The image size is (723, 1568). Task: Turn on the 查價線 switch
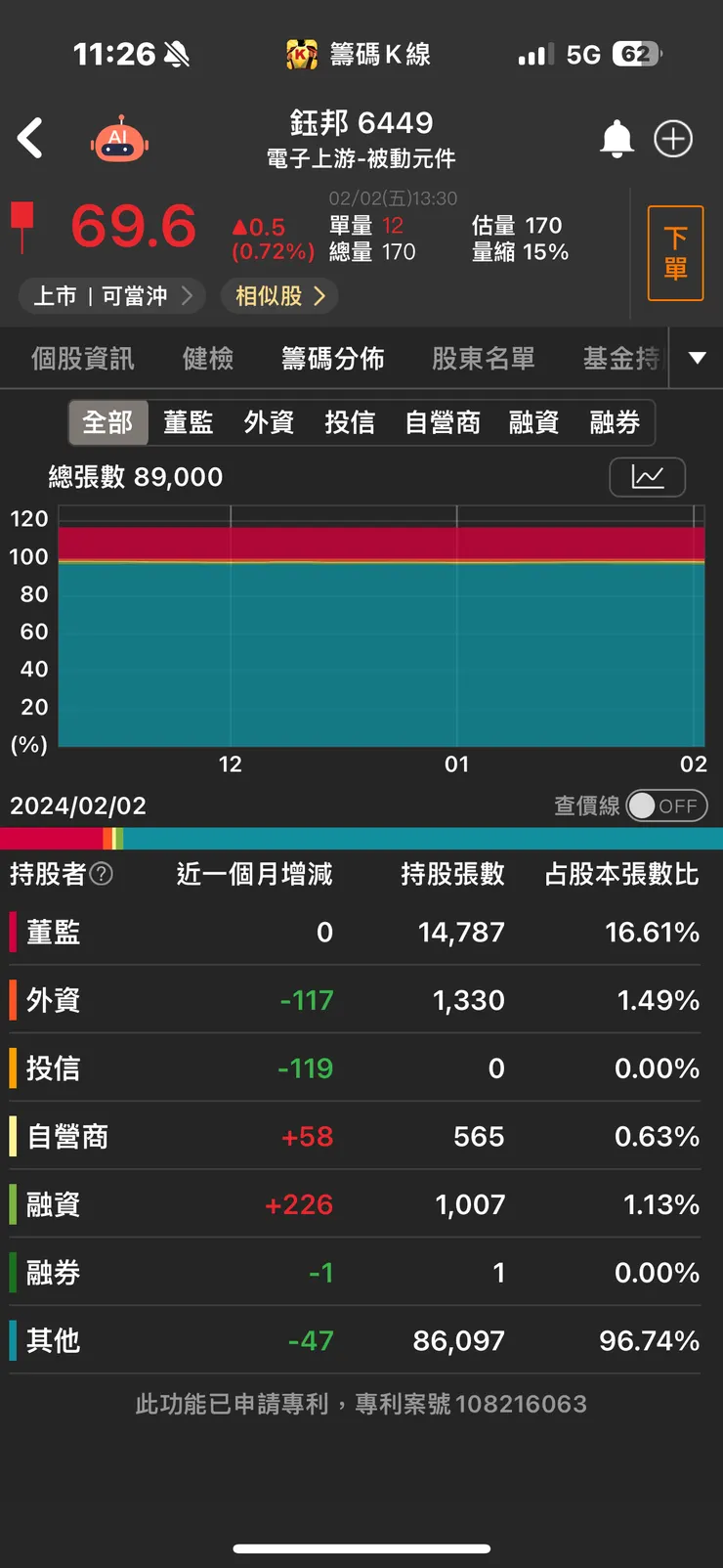tap(666, 806)
